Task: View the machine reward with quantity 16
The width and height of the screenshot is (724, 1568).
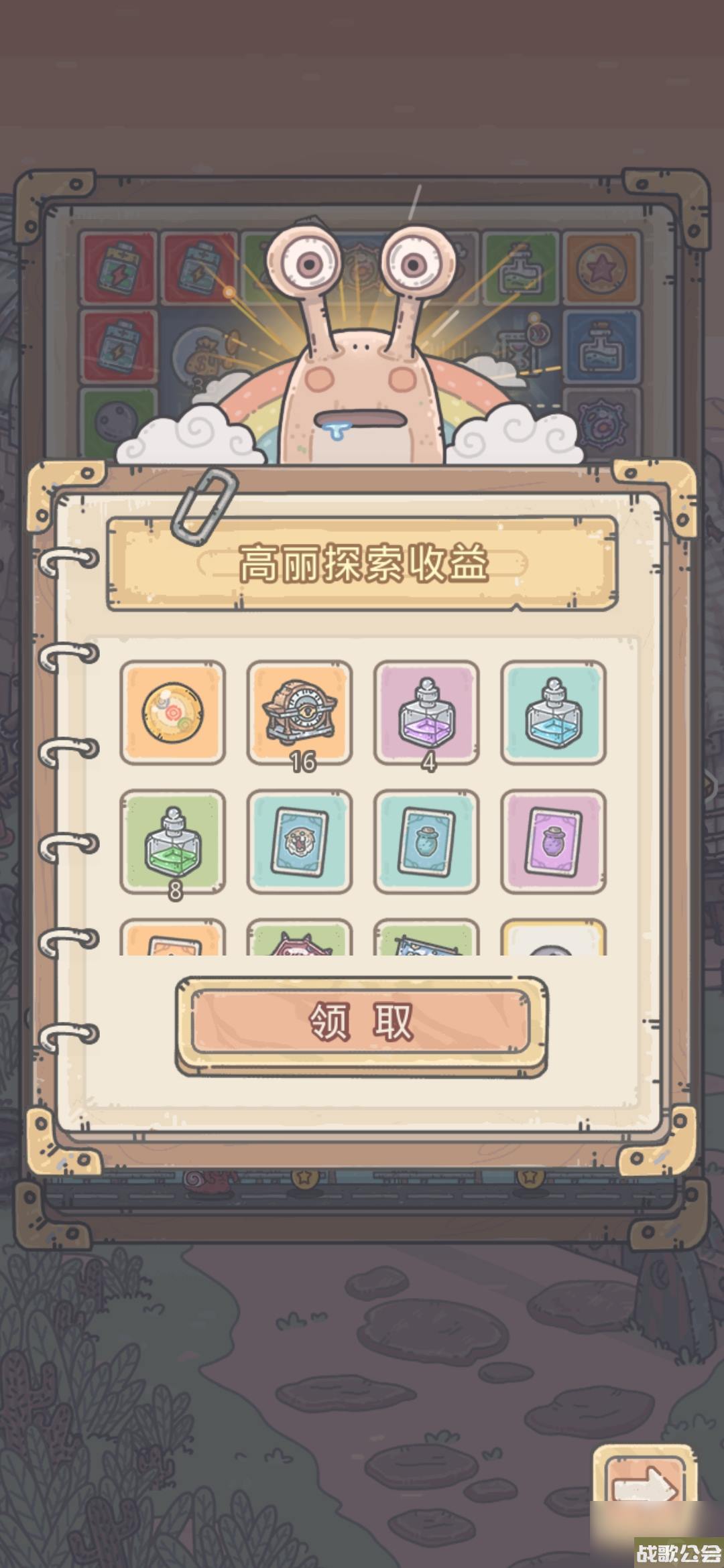Action: pyautogui.click(x=299, y=712)
